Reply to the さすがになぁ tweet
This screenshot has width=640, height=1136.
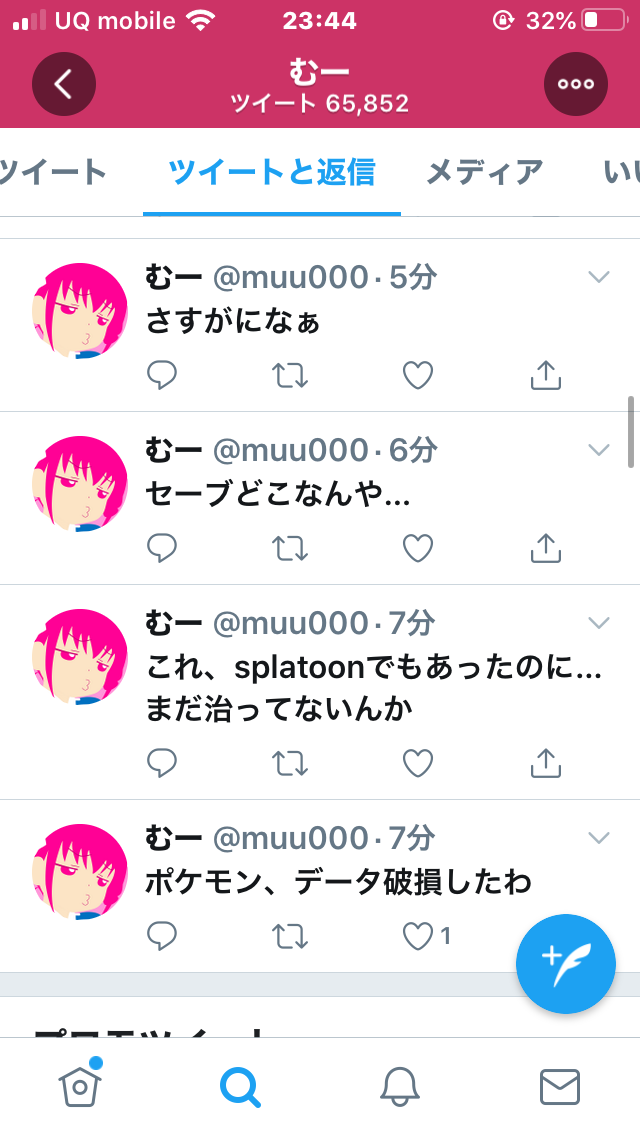(162, 375)
